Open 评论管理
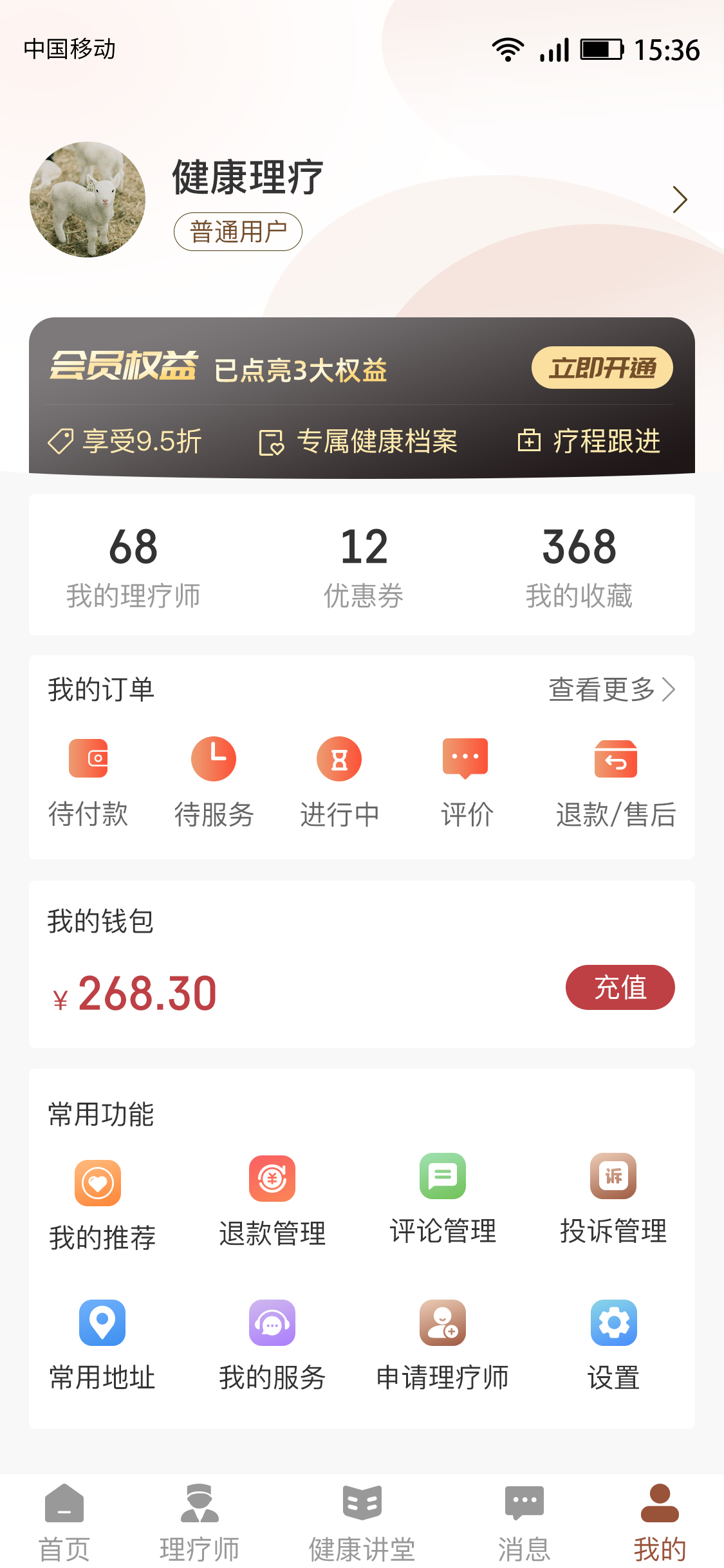The image size is (724, 1568). [x=443, y=1199]
